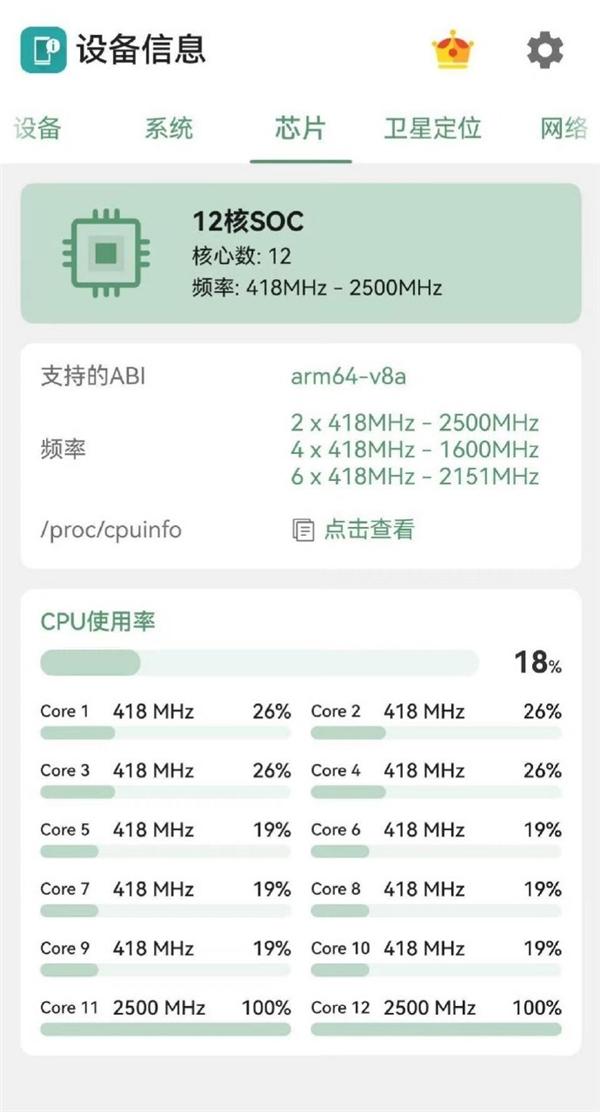Switch to the 网络 tab
This screenshot has width=600, height=1112.
563,129
